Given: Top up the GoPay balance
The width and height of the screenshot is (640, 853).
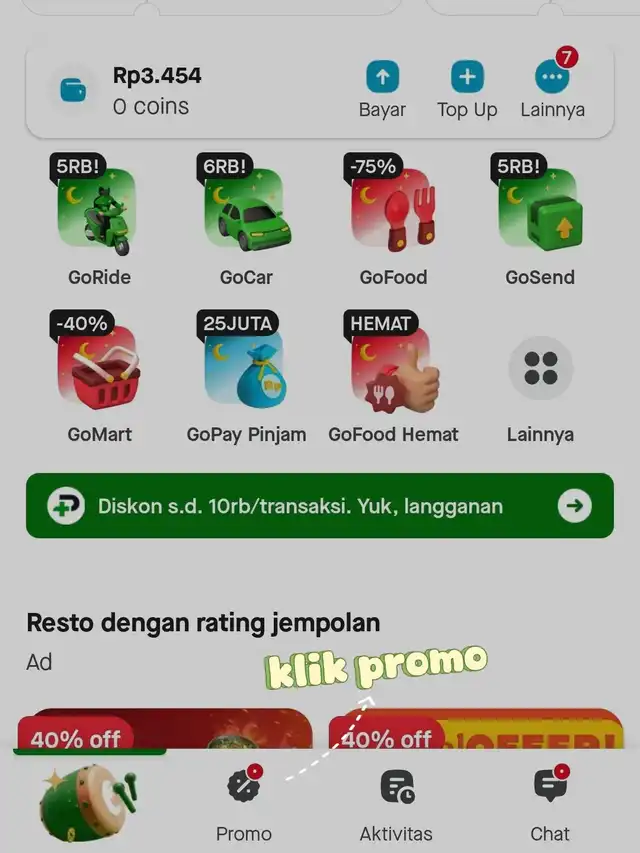Looking at the screenshot, I should pyautogui.click(x=467, y=88).
